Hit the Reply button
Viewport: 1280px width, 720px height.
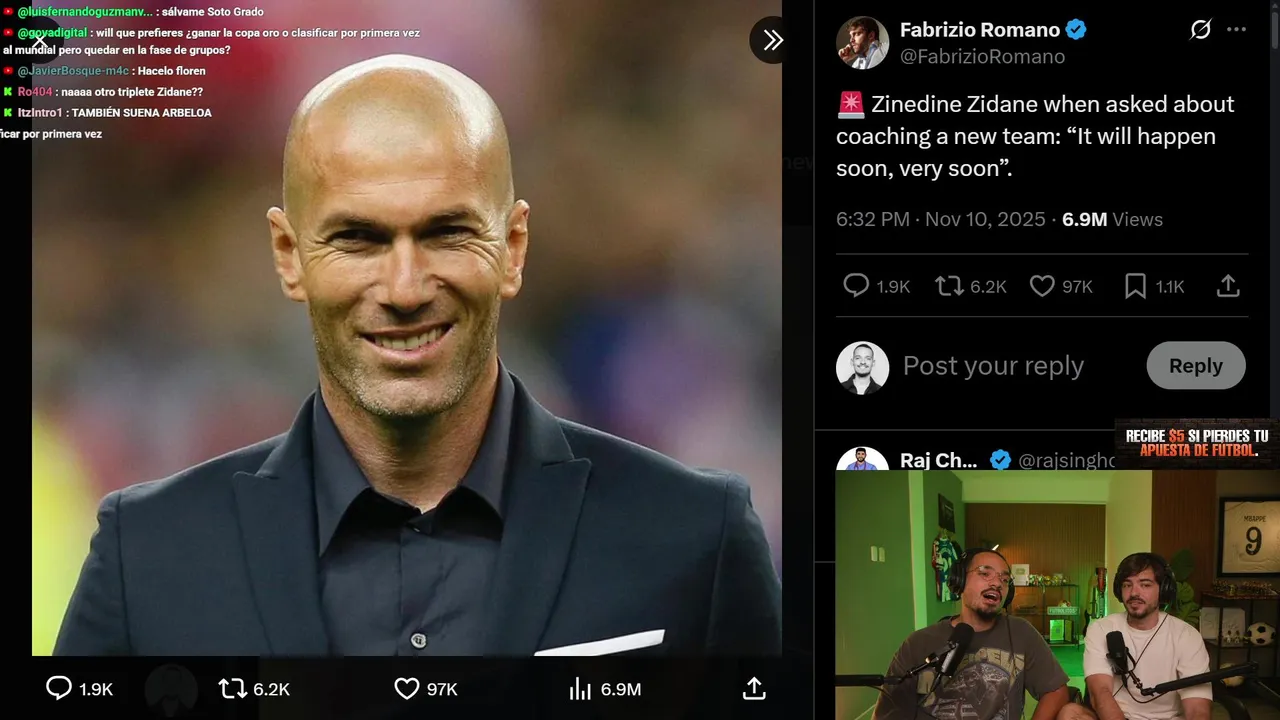tap(1195, 366)
